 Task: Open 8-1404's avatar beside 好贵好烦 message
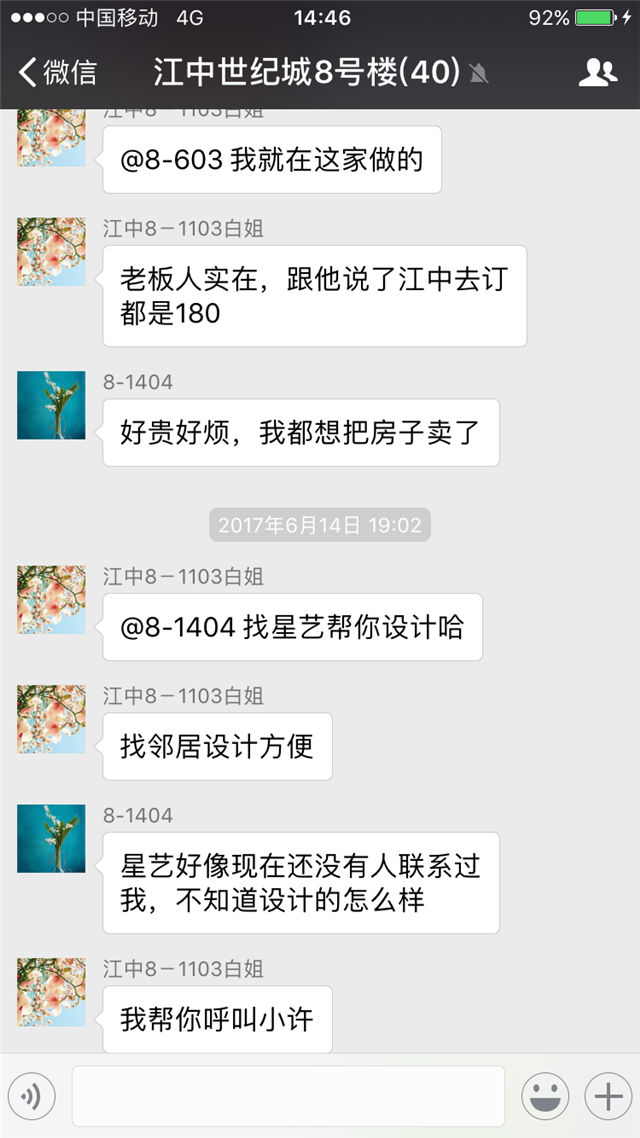pyautogui.click(x=51, y=405)
